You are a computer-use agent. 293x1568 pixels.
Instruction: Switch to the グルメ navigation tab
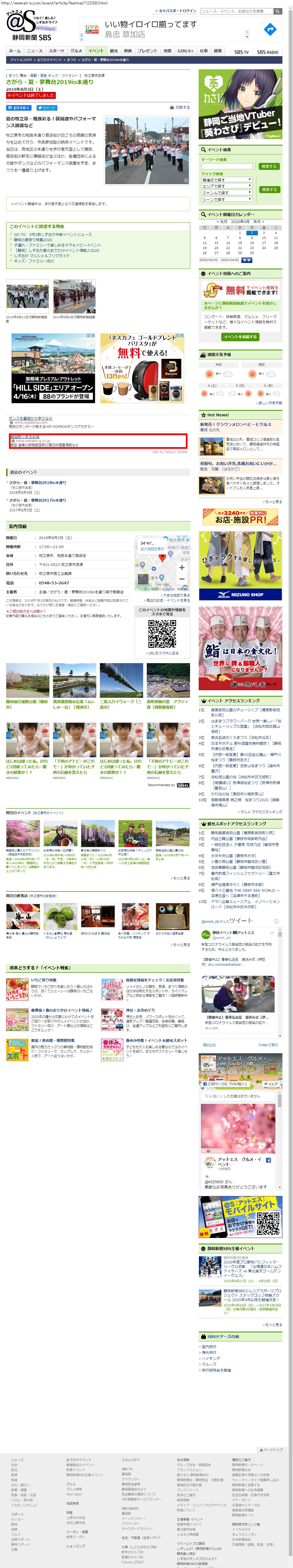pyautogui.click(x=76, y=51)
